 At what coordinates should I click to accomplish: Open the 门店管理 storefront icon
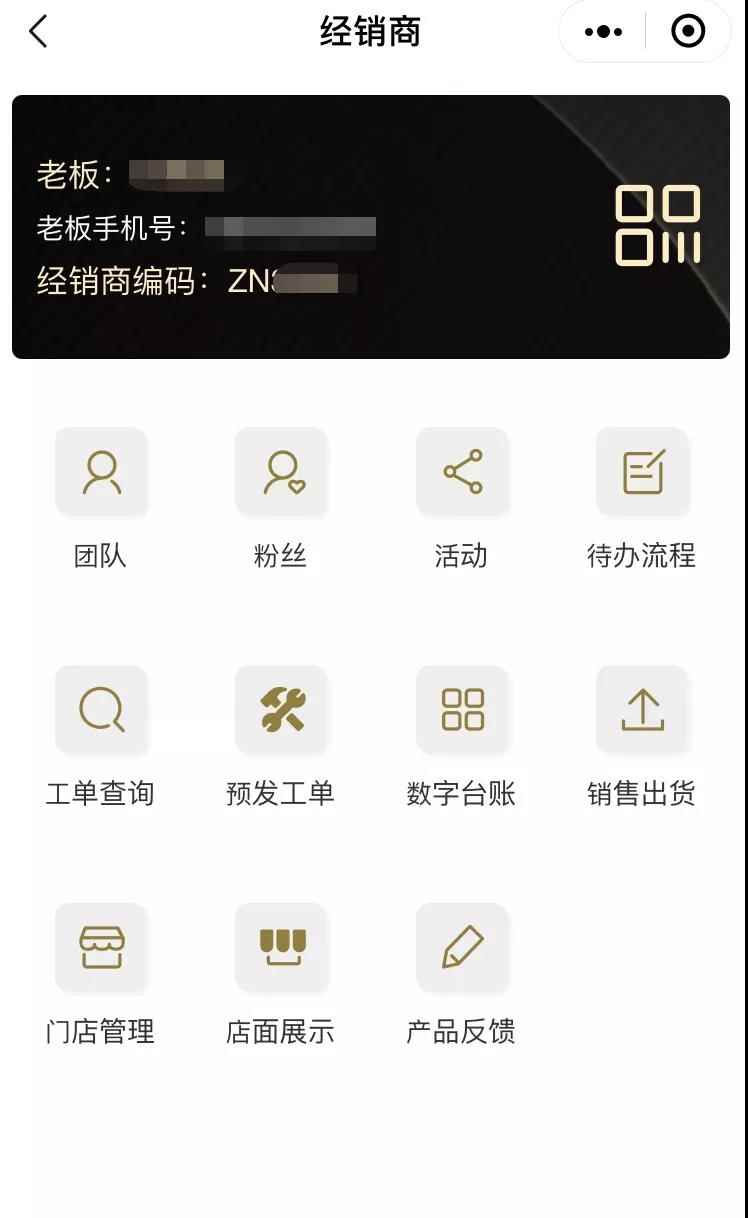click(x=103, y=947)
